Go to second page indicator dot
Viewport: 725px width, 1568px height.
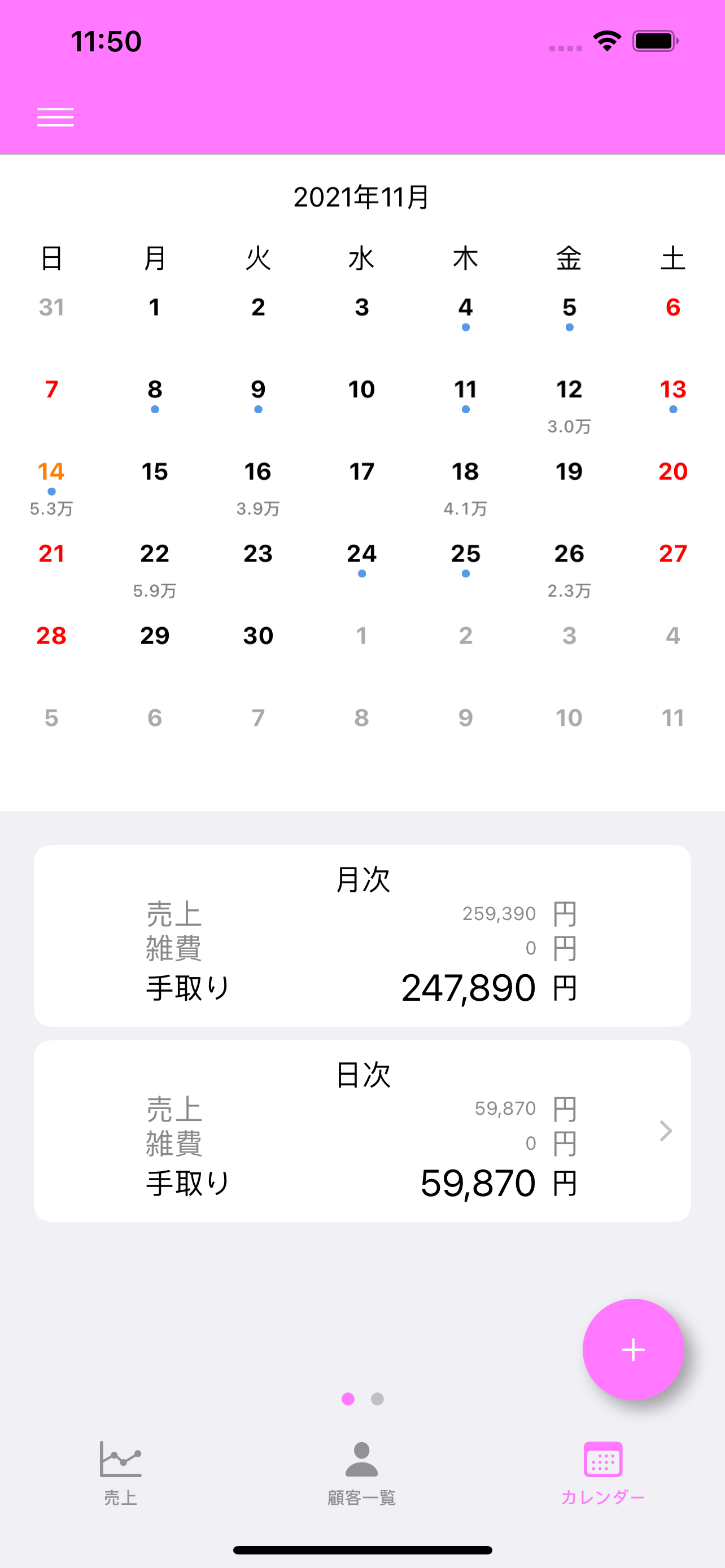(377, 1399)
